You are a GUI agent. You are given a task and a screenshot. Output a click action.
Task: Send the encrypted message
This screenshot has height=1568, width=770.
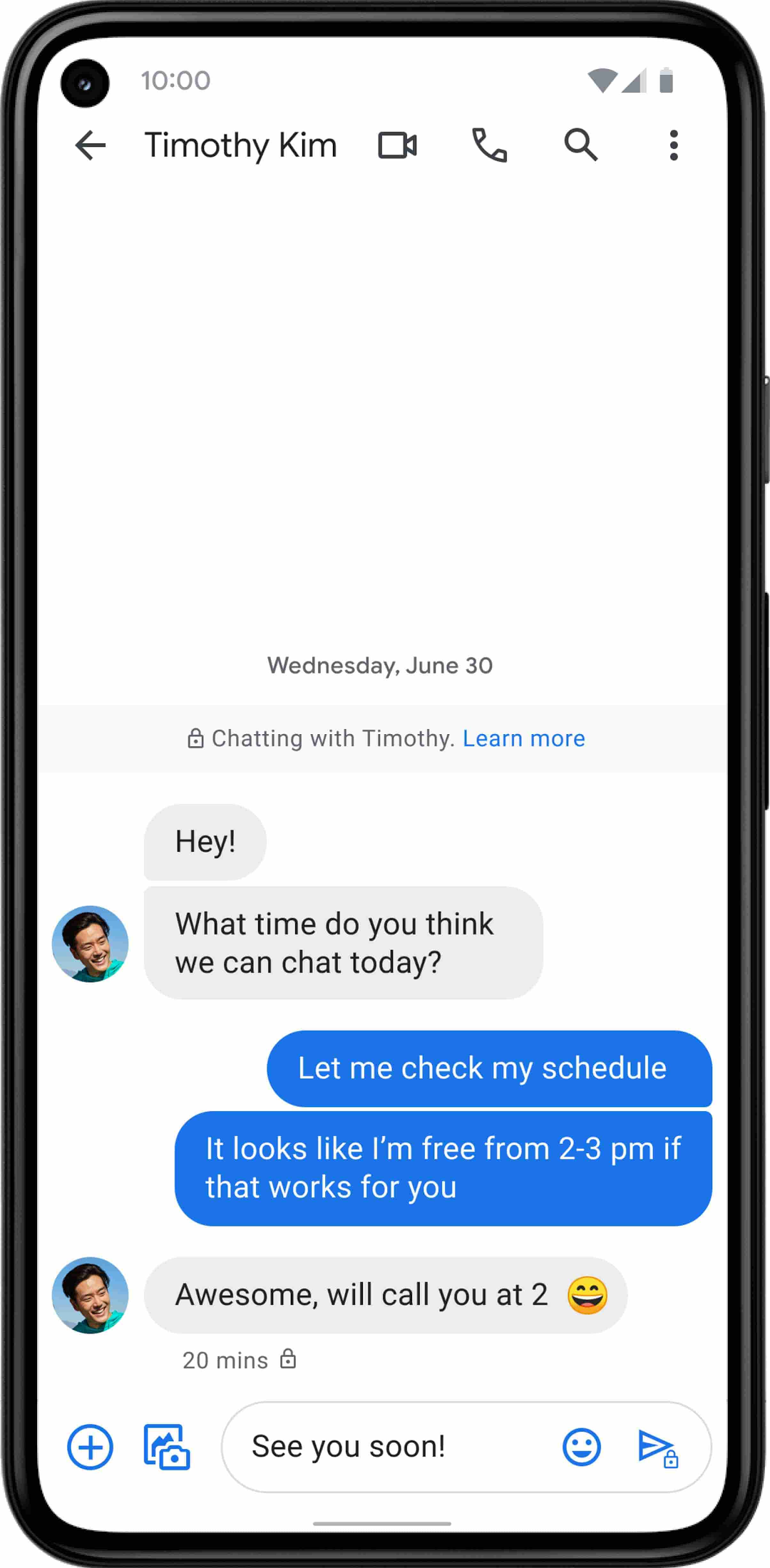[x=657, y=1448]
